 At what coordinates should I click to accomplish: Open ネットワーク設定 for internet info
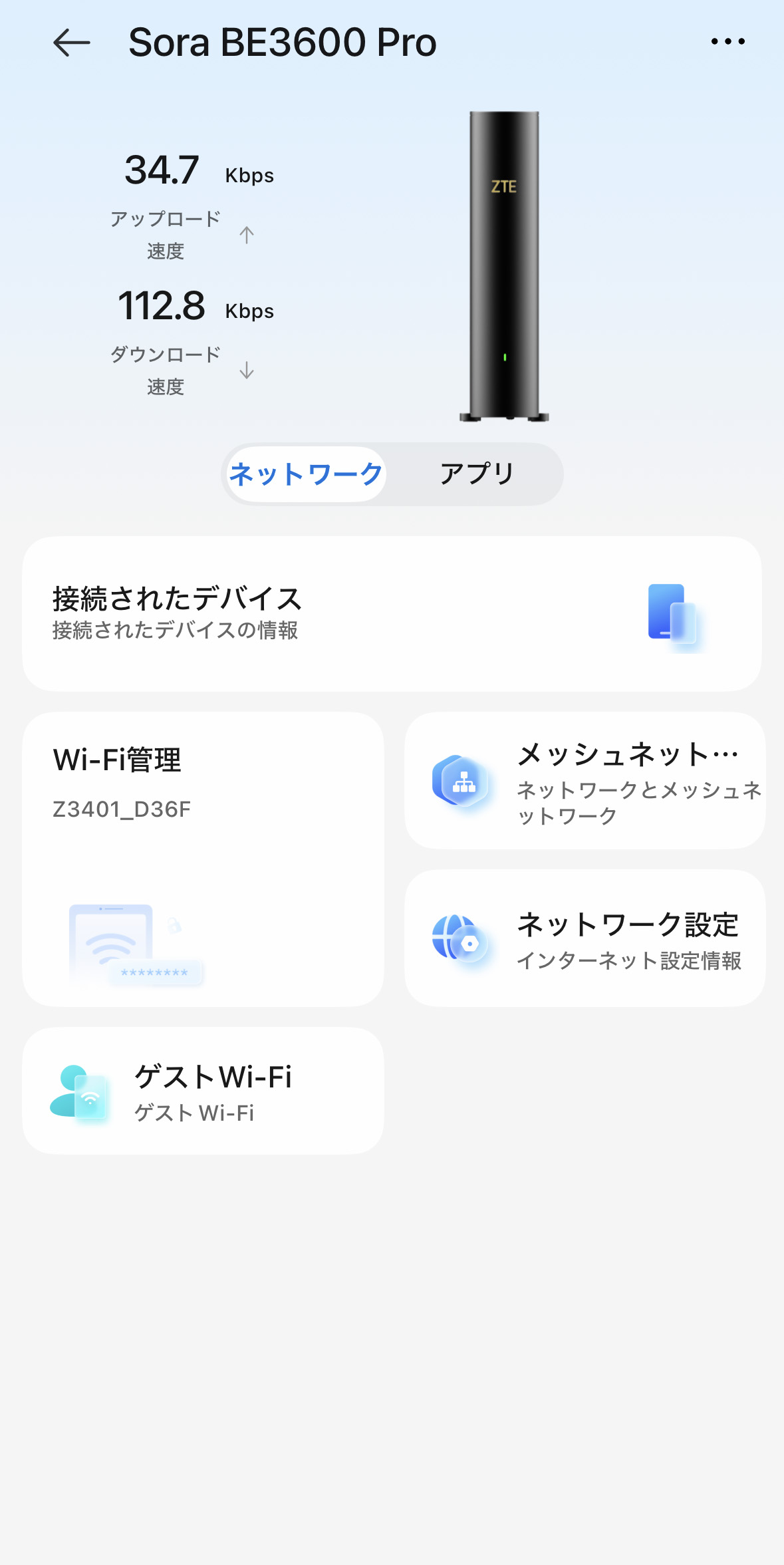584,939
